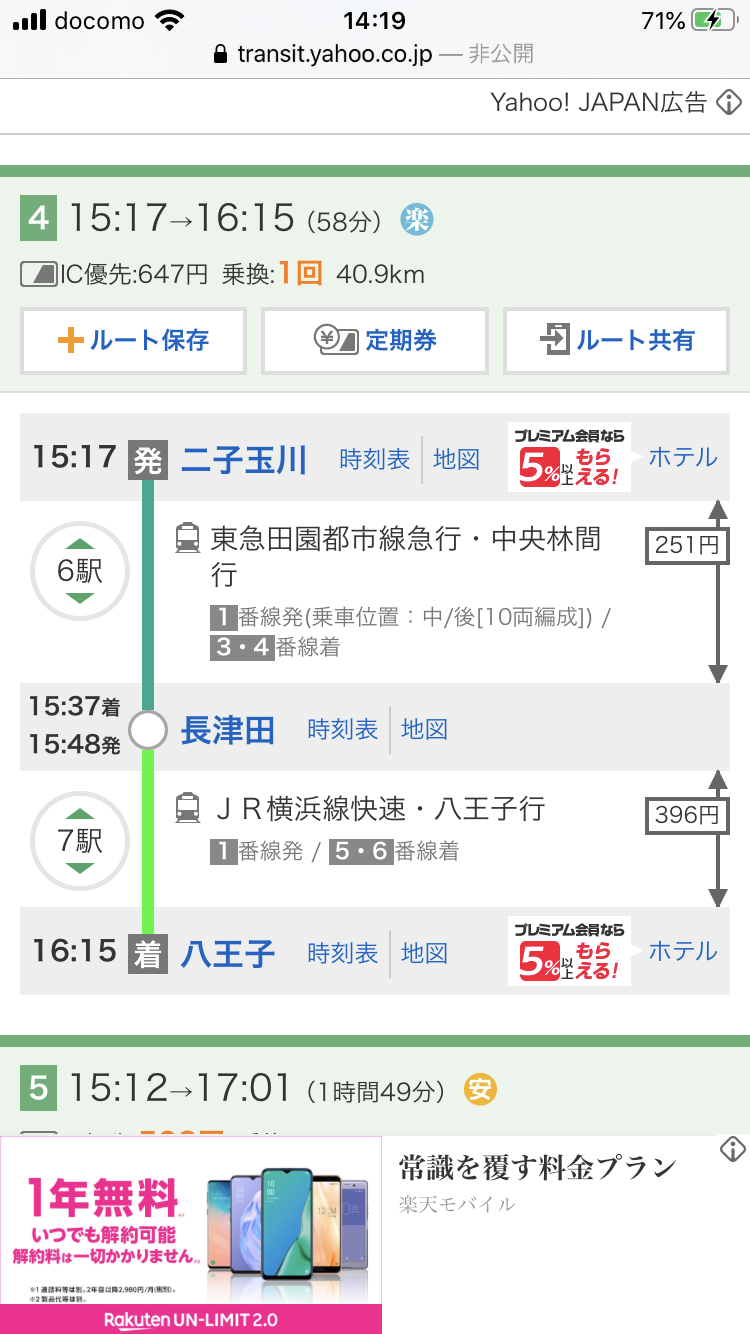Expand the 7駅 intermediate stops
Screen dimensions: 750x1334
80,841
